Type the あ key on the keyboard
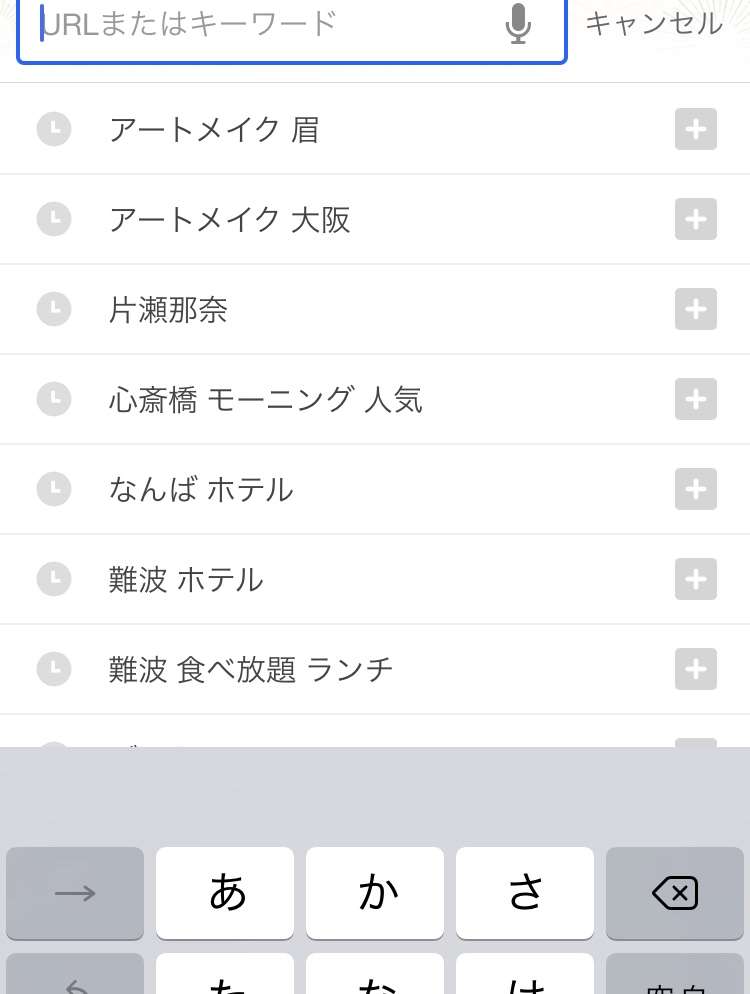Screen dimensions: 750x994 [225, 893]
